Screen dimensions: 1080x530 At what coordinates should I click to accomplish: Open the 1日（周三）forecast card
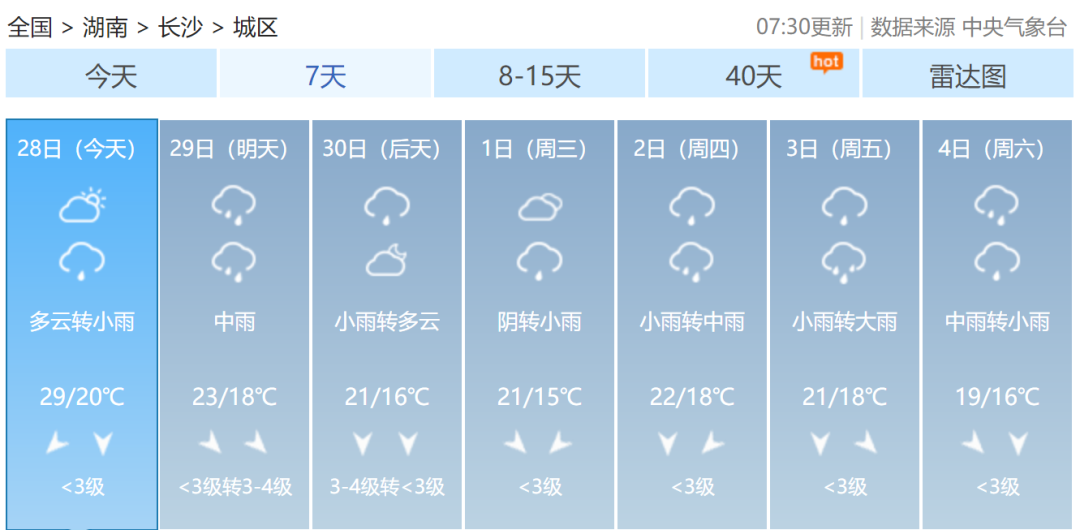point(539,320)
